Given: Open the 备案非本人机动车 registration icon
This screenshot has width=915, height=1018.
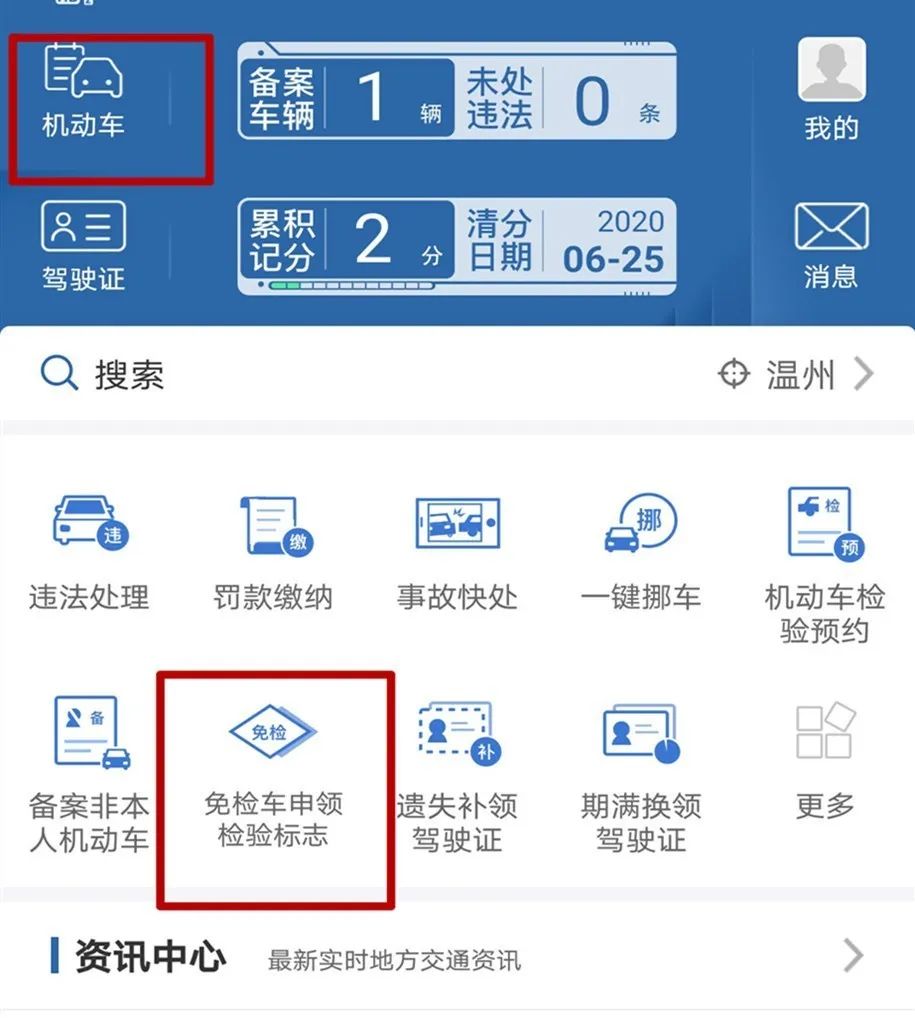Looking at the screenshot, I should (88, 732).
